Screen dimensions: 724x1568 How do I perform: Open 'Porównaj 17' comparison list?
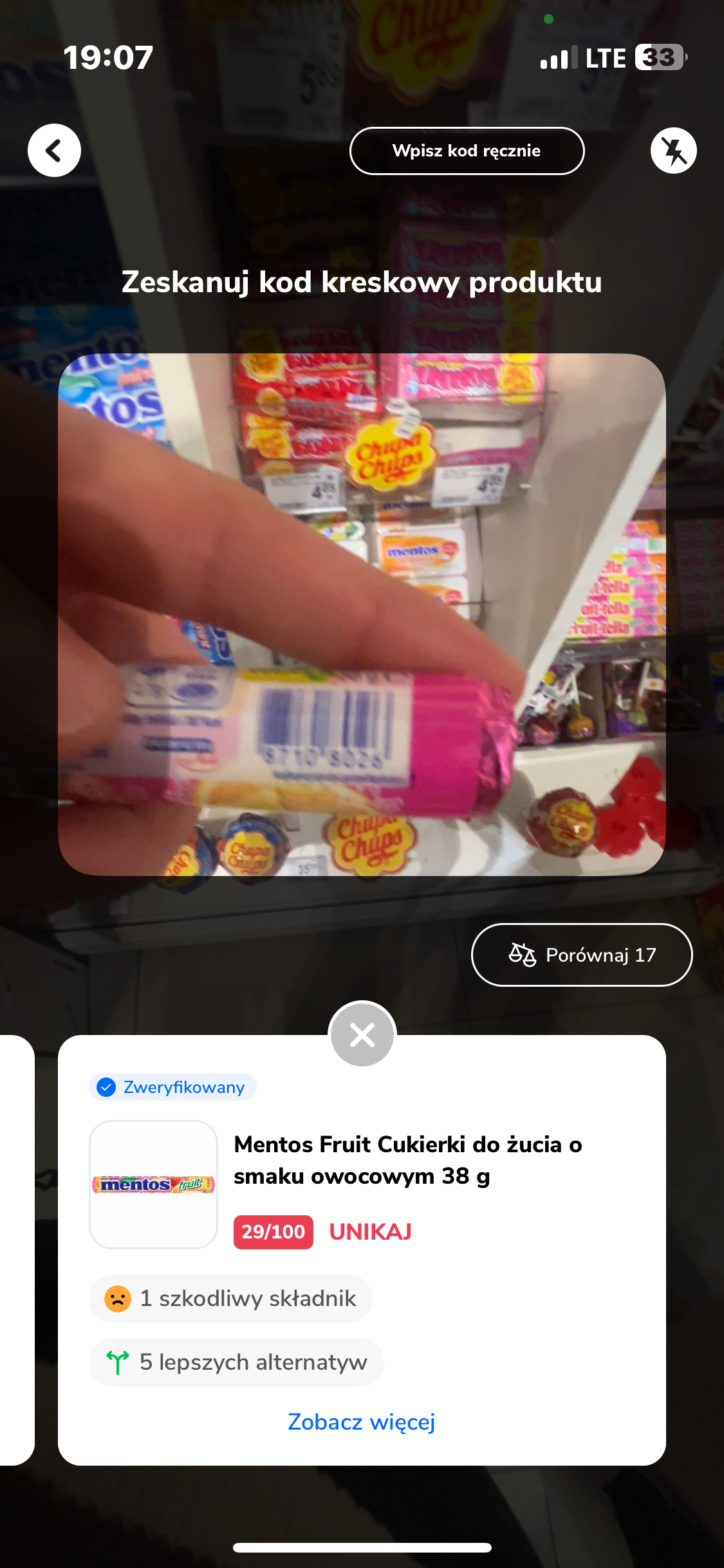[582, 955]
